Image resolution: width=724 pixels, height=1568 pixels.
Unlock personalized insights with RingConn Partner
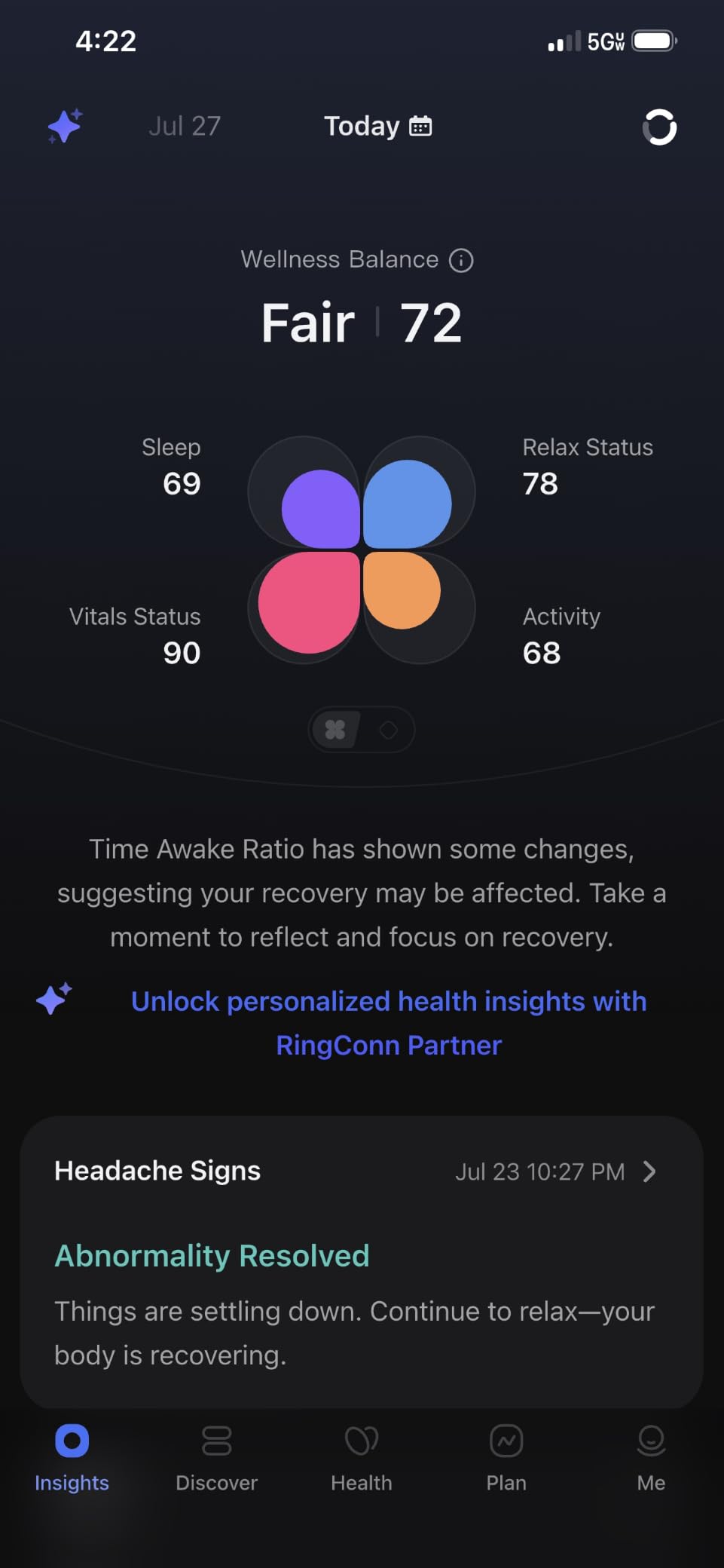[x=389, y=1023]
